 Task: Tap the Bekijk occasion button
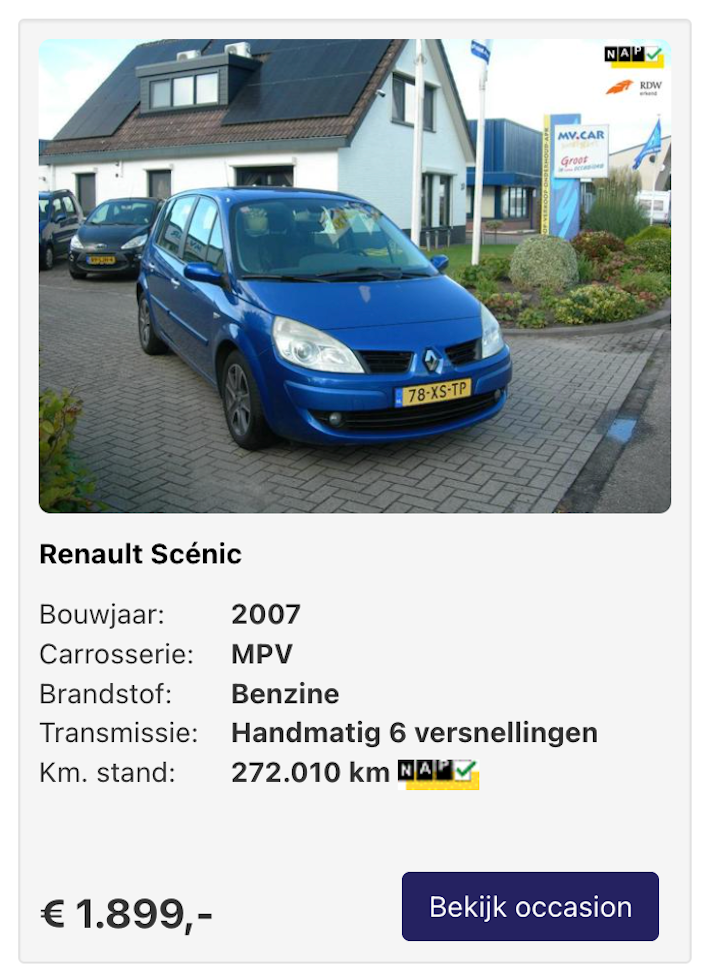click(530, 906)
